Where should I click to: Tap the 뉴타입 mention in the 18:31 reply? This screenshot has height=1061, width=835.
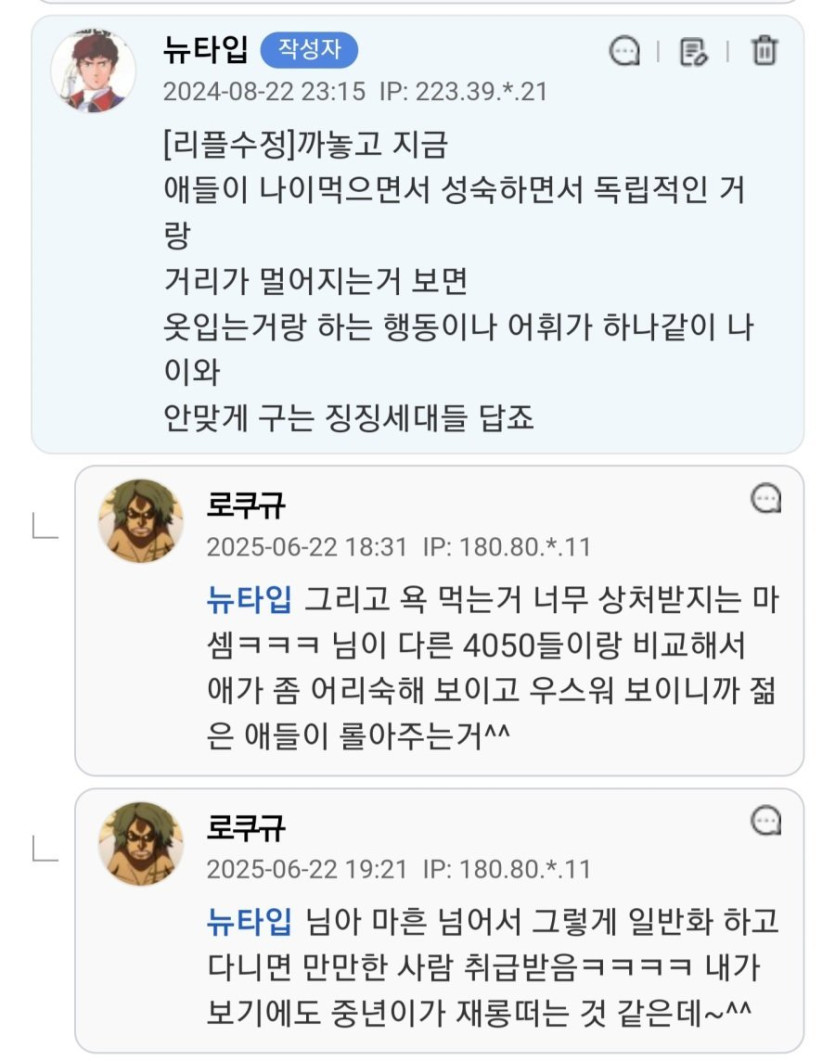click(x=249, y=599)
